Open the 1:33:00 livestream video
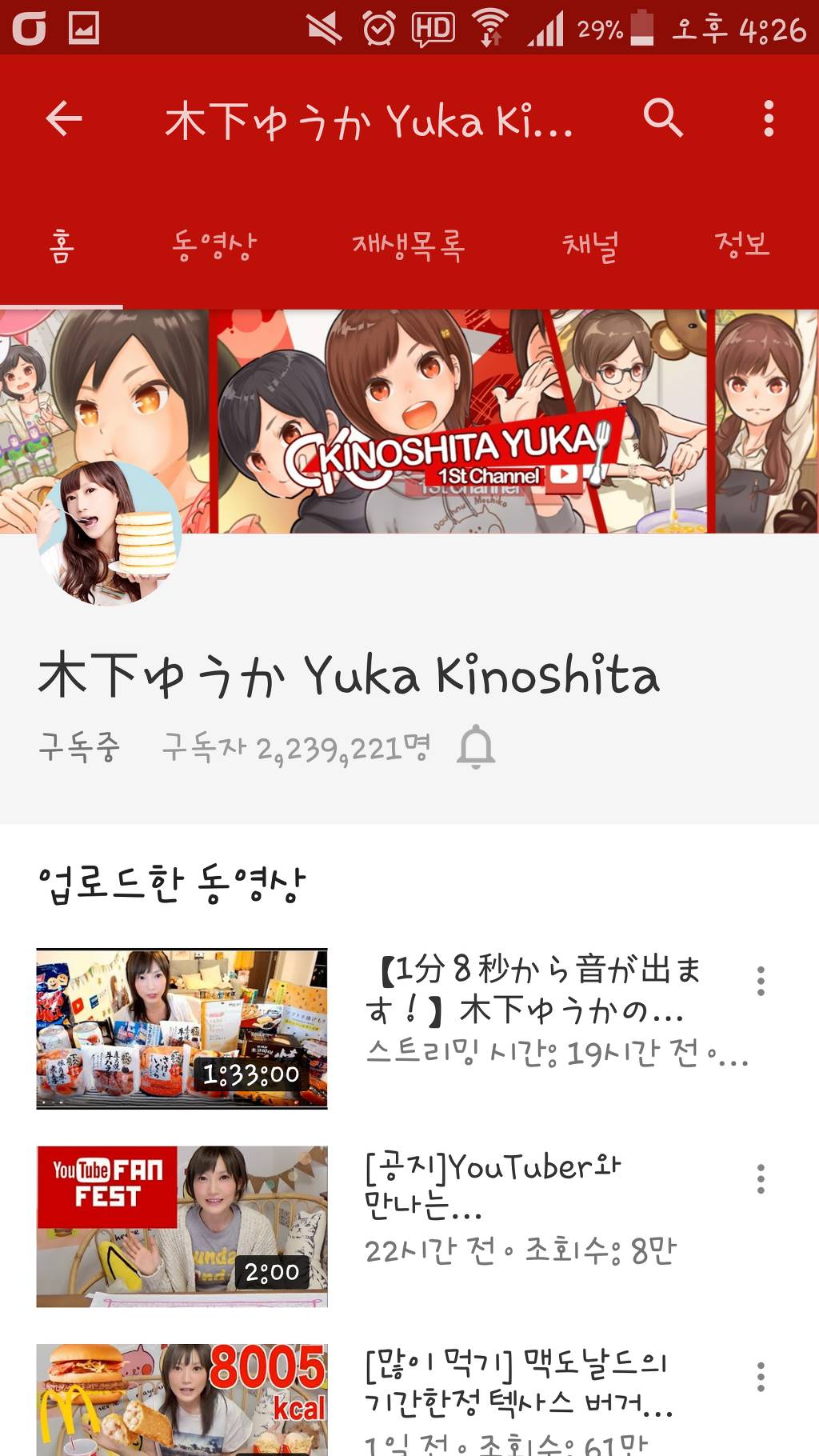 click(182, 1028)
